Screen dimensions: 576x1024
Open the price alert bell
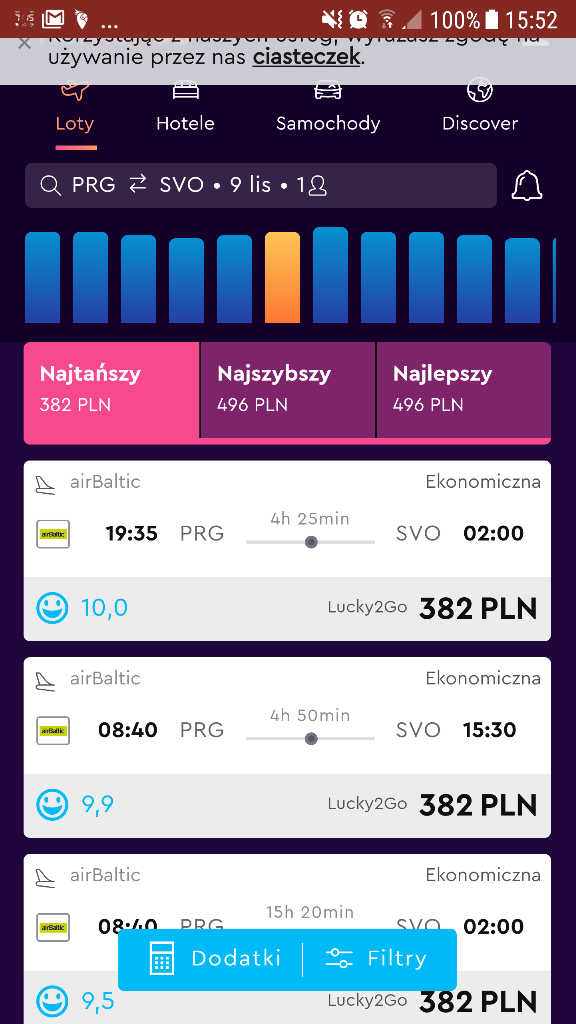[526, 186]
